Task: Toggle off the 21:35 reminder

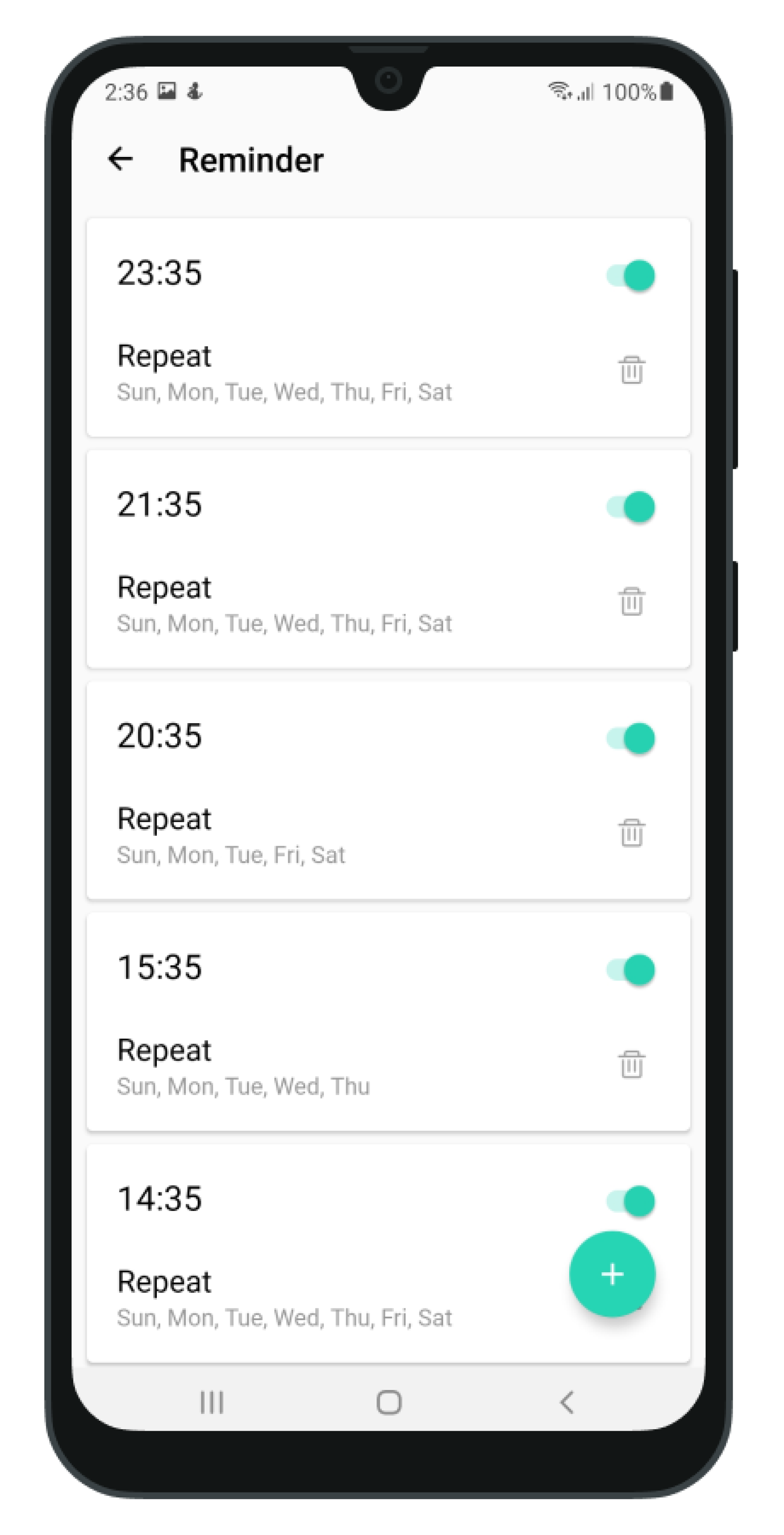Action: [631, 507]
